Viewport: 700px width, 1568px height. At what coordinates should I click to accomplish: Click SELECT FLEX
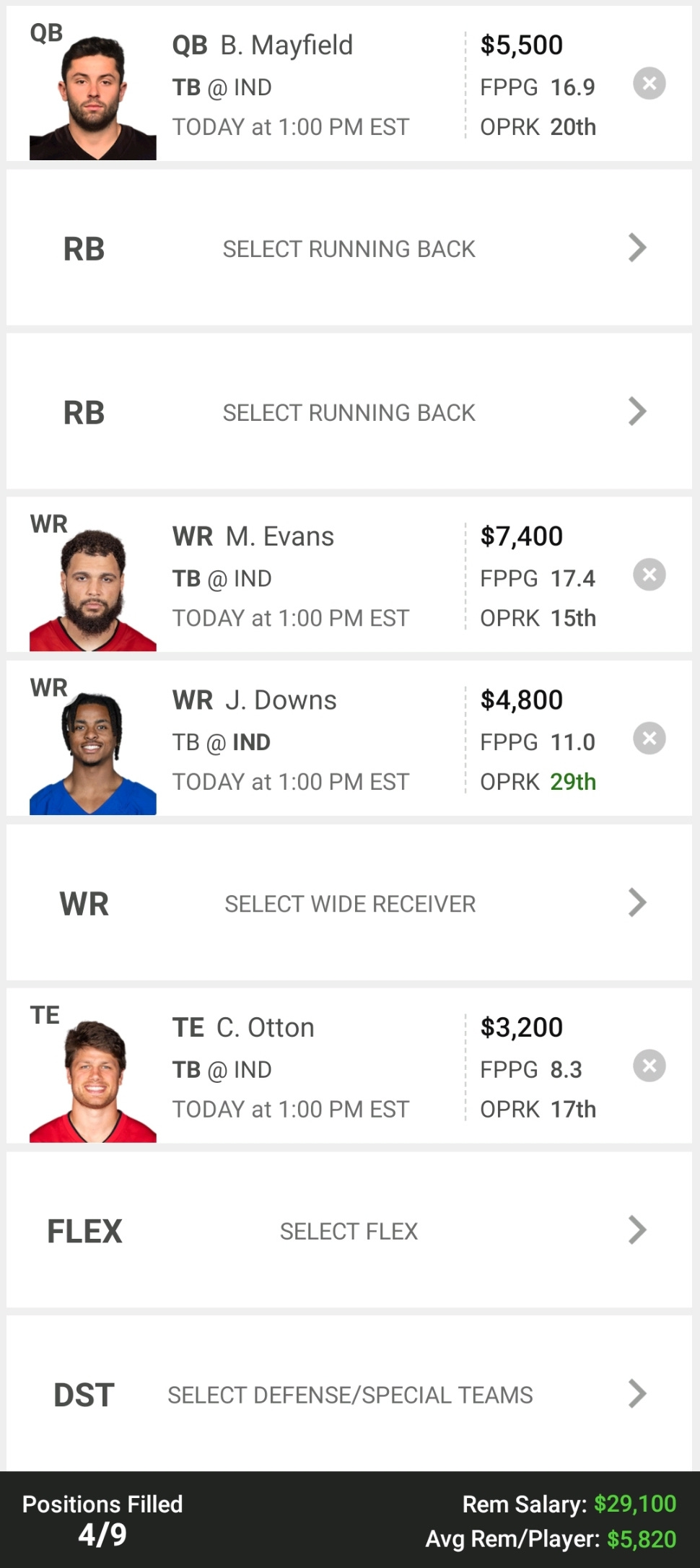[x=349, y=1230]
